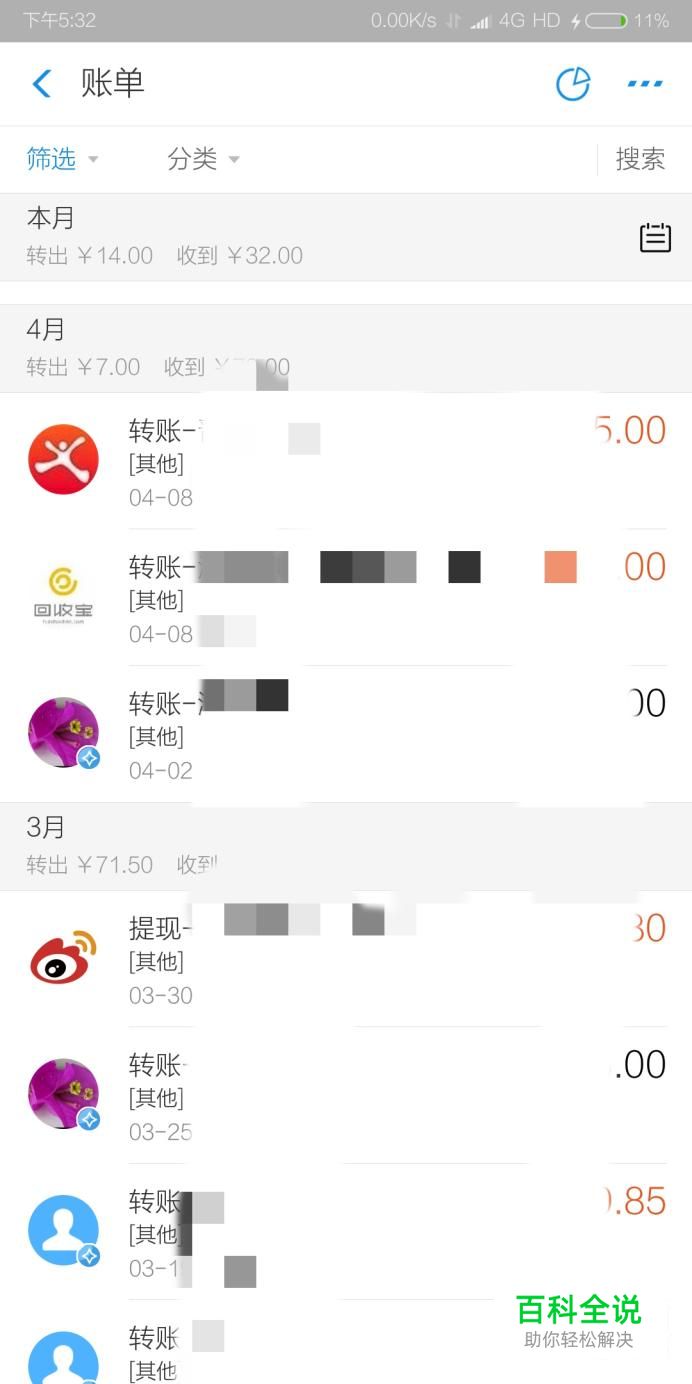The height and width of the screenshot is (1384, 692).
Task: Open the 03-25 transfer record
Action: [346, 1095]
